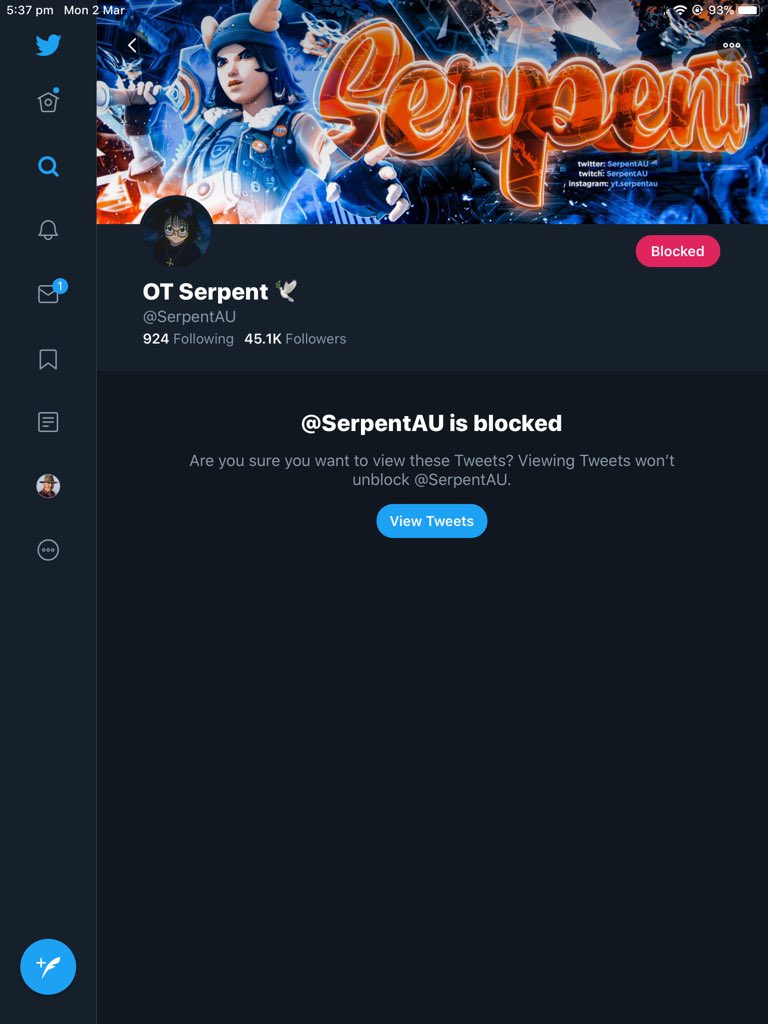Open the Search tab in the sidebar

48,166
